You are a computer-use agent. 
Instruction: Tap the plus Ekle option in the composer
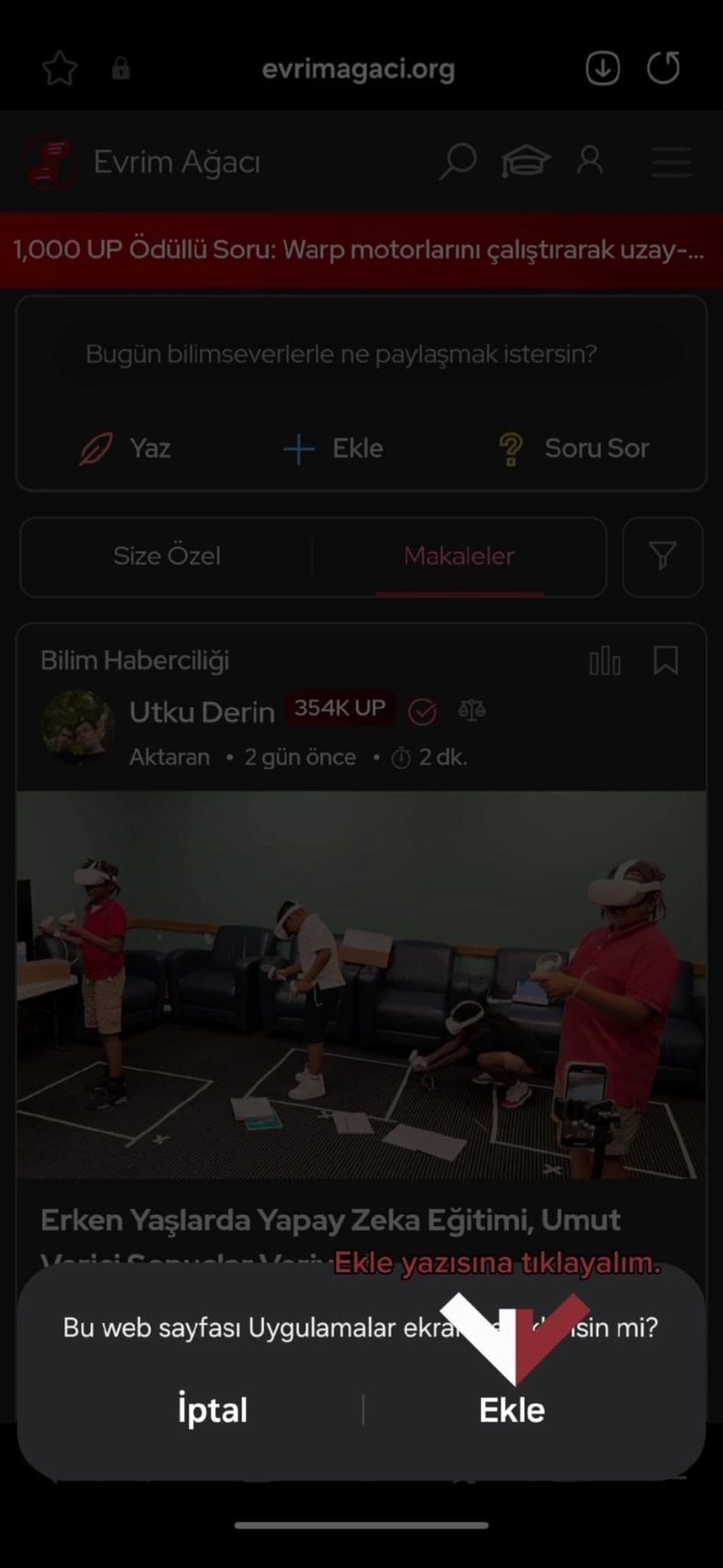click(334, 448)
